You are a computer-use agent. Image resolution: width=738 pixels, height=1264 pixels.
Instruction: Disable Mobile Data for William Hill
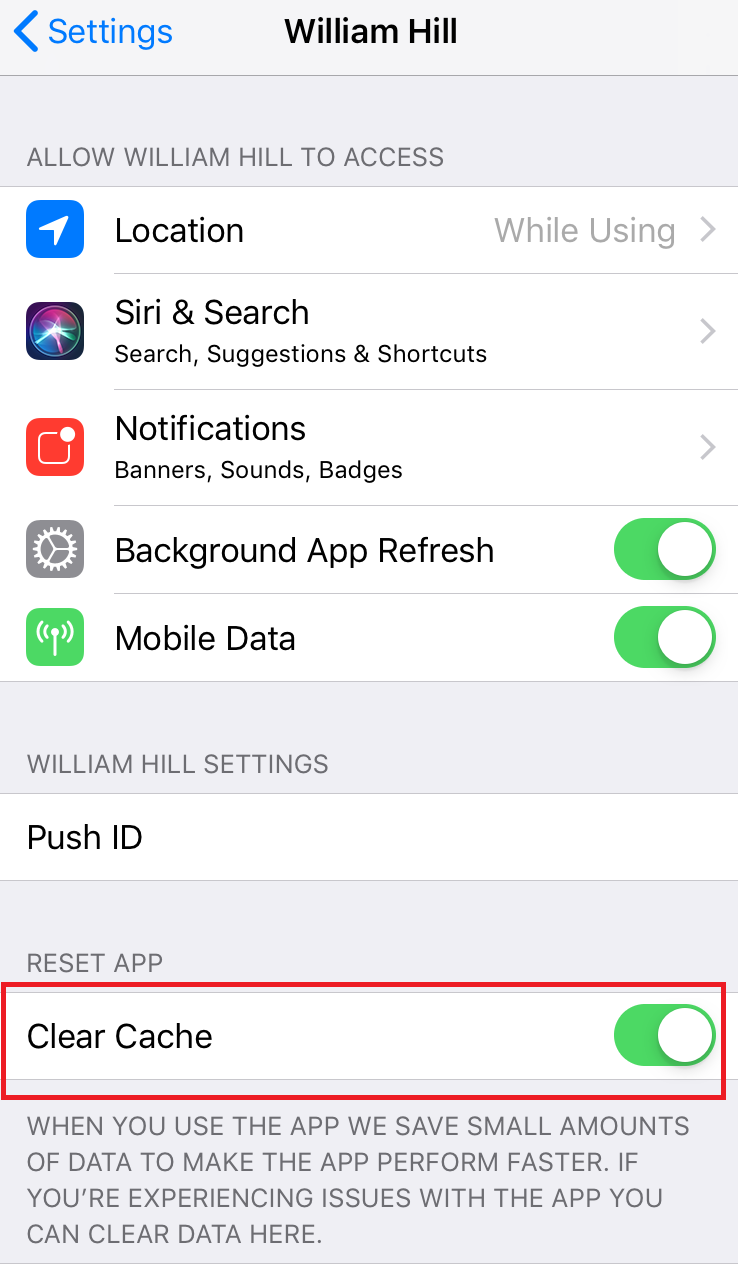pyautogui.click(x=664, y=638)
